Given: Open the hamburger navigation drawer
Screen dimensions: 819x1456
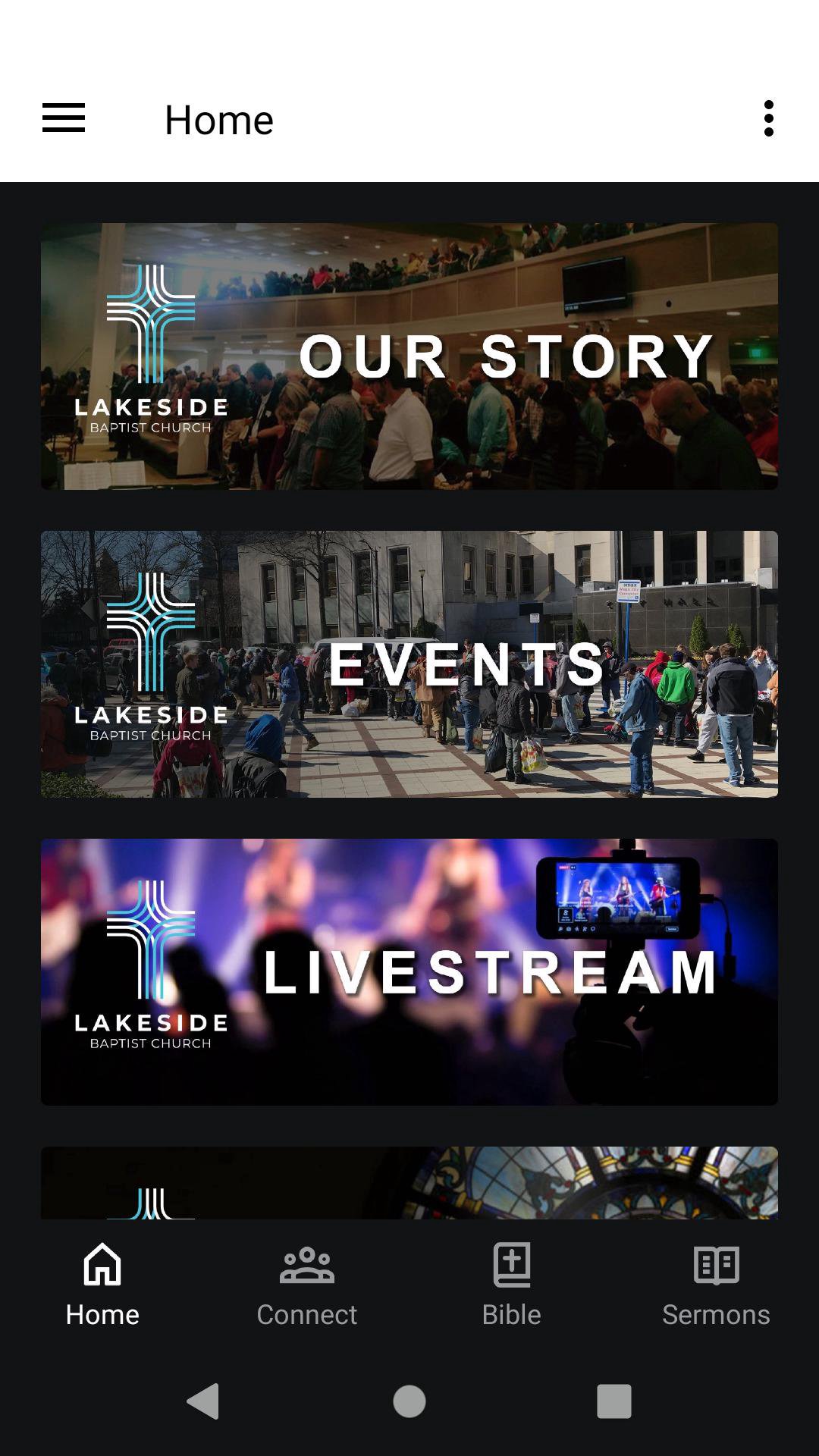Looking at the screenshot, I should (x=64, y=118).
